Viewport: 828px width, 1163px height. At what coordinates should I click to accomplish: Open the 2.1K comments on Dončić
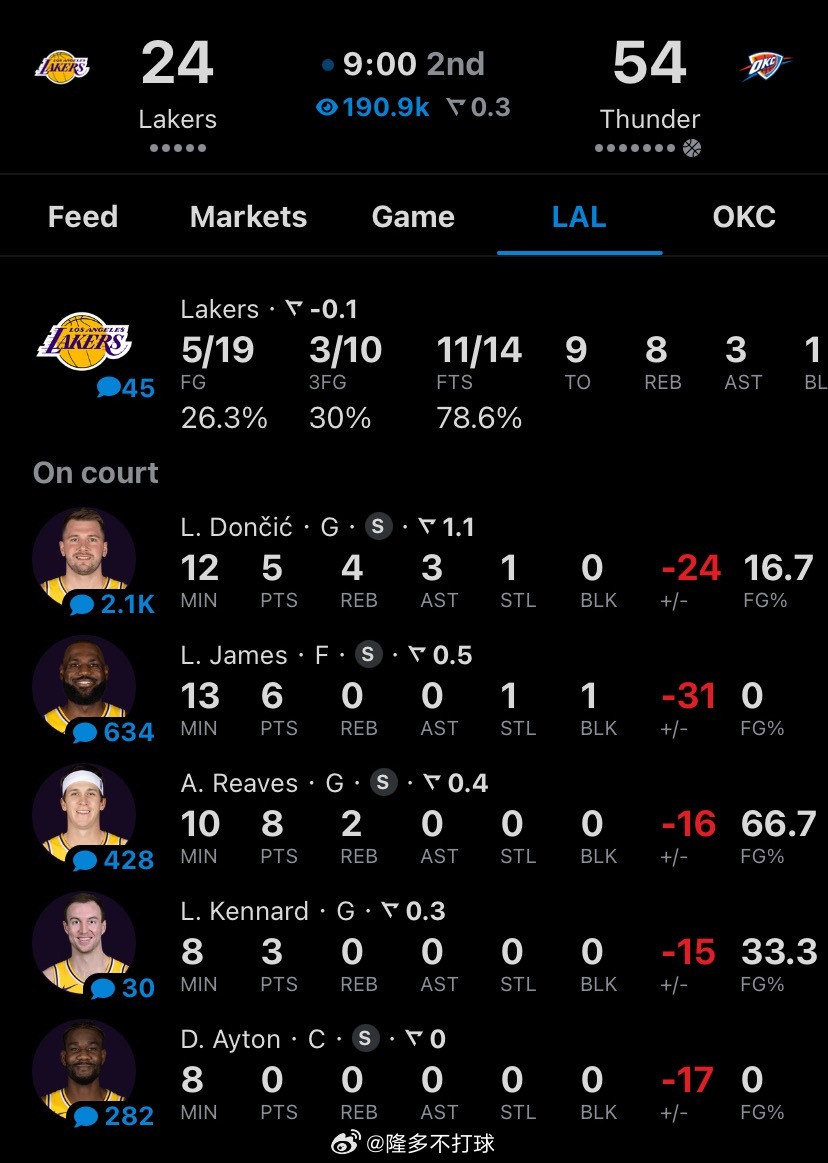(112, 604)
